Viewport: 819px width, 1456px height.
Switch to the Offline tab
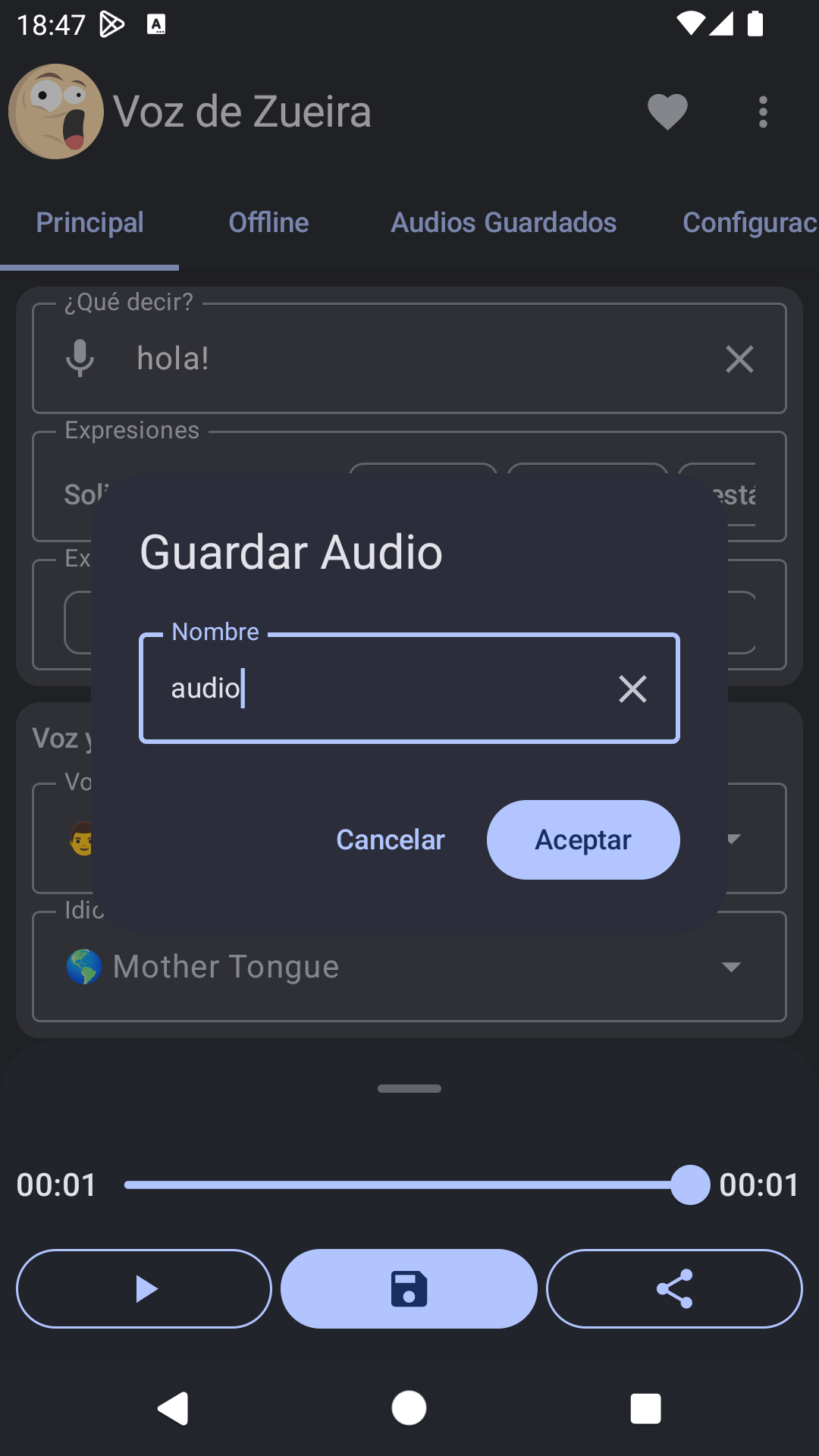pos(268,222)
